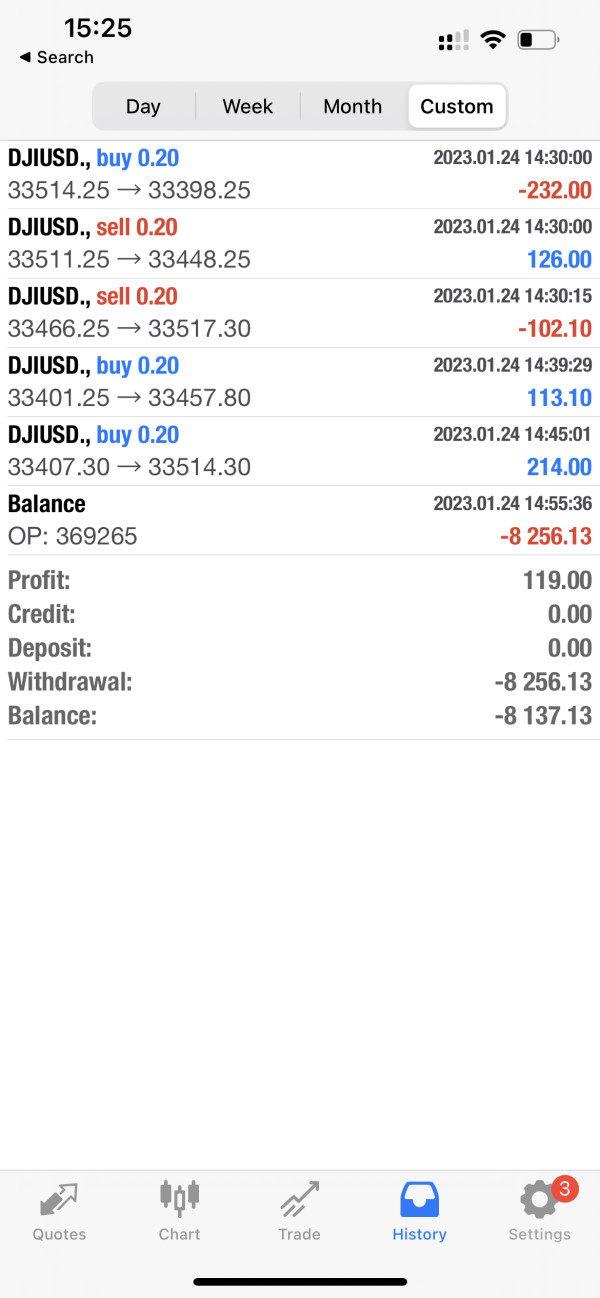Expand the DJIUSD buy trade with 113.10 profit

pyautogui.click(x=300, y=381)
